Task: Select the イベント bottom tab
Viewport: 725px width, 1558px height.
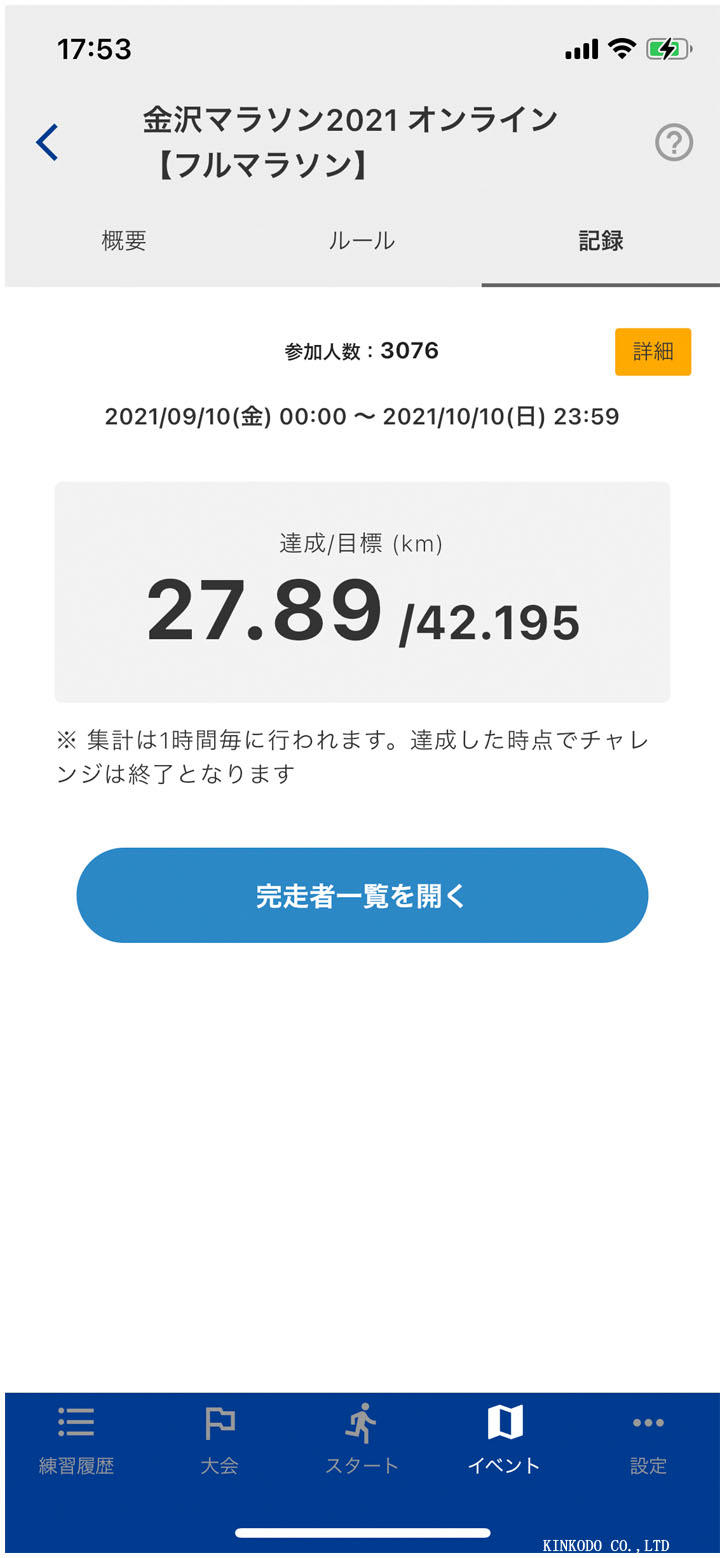Action: click(x=504, y=1440)
